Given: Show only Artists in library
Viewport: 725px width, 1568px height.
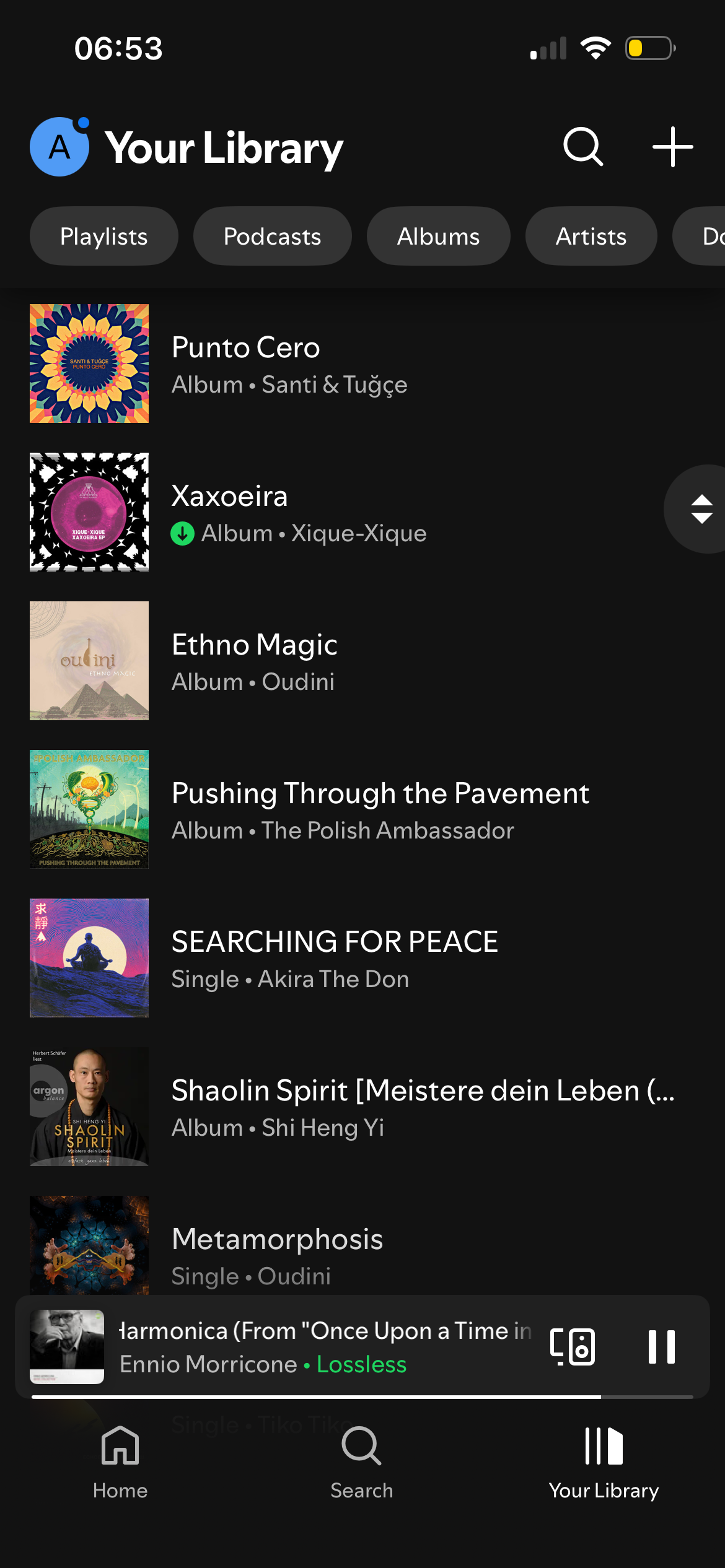Looking at the screenshot, I should (591, 236).
